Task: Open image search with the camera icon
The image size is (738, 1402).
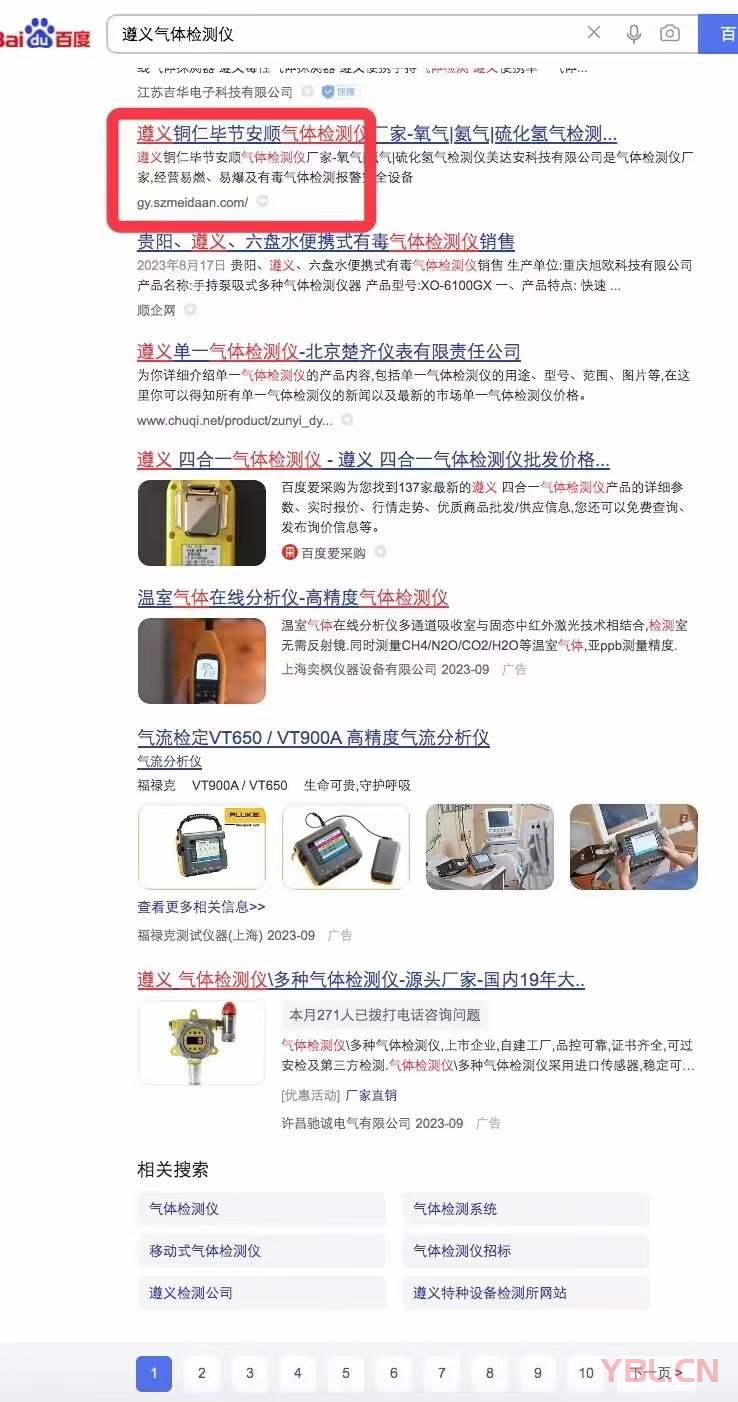Action: 670,34
